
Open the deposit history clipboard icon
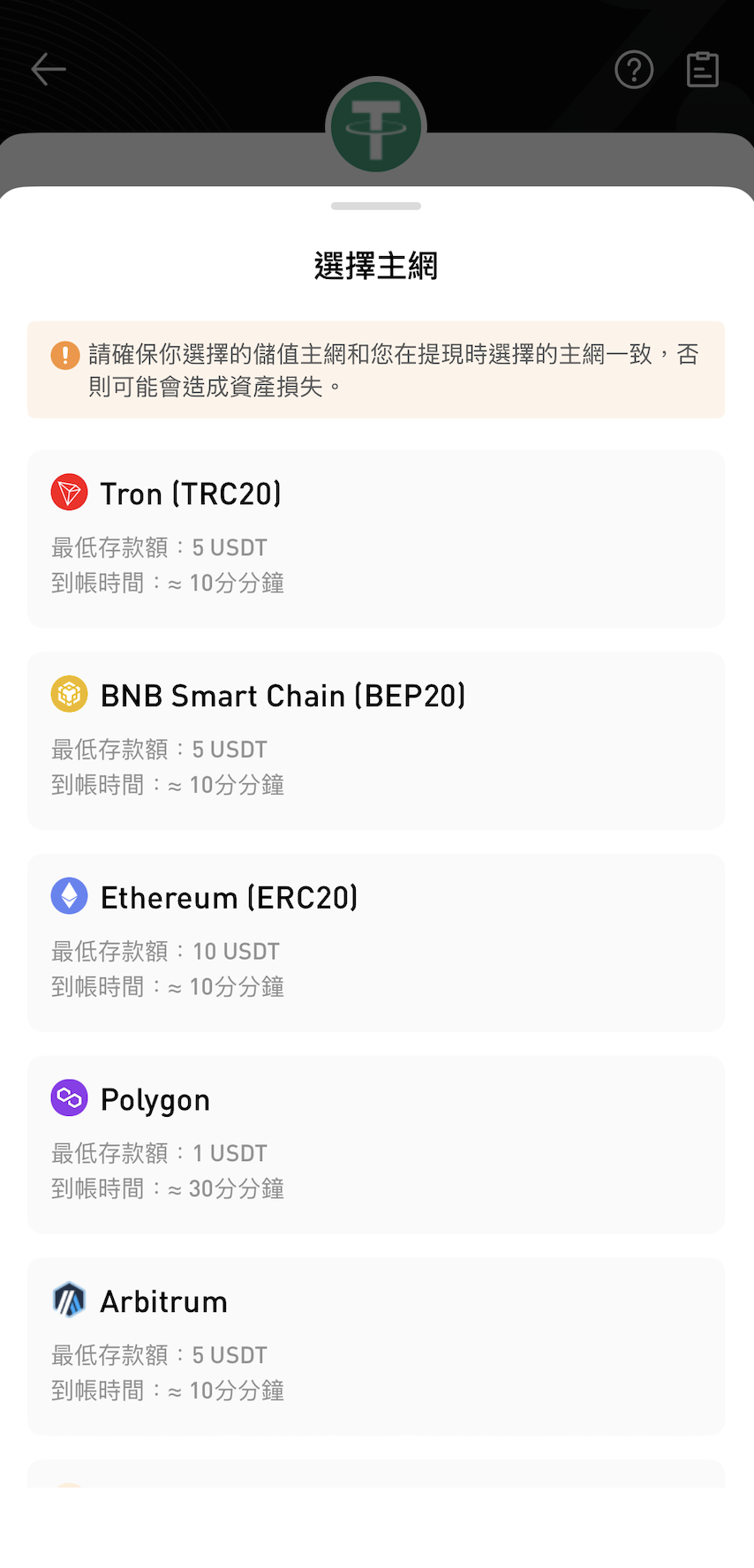tap(703, 70)
